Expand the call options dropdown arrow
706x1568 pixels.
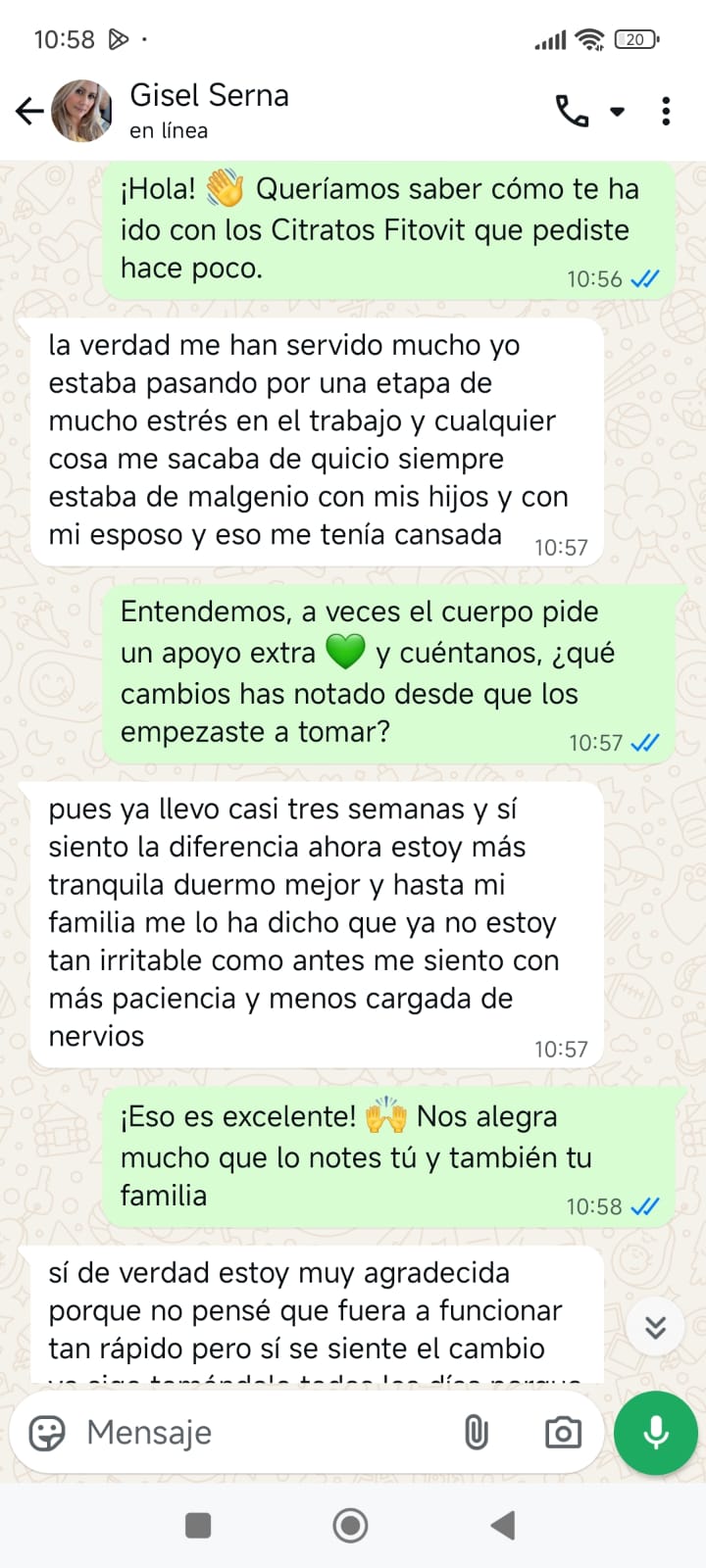(617, 111)
